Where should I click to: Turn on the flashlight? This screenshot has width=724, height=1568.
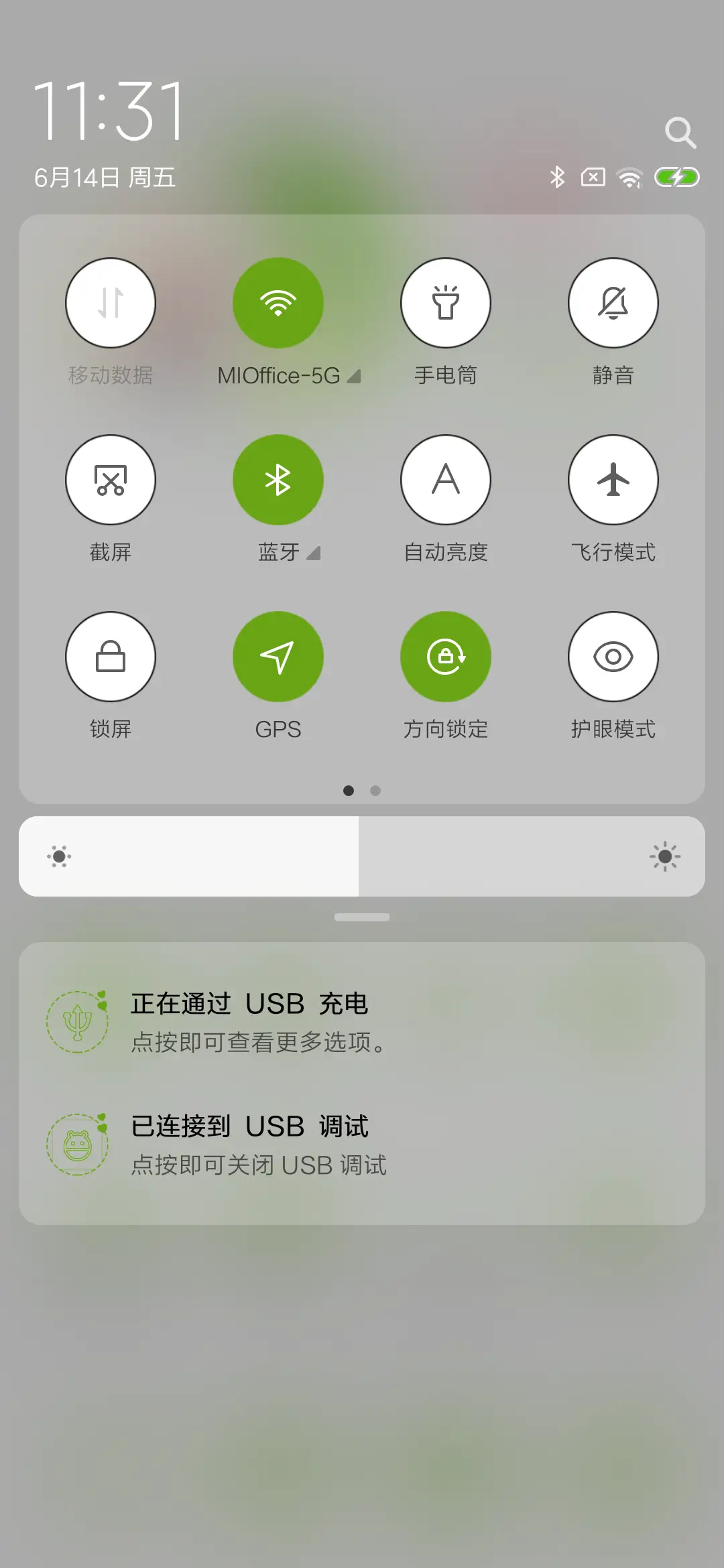[x=446, y=303]
